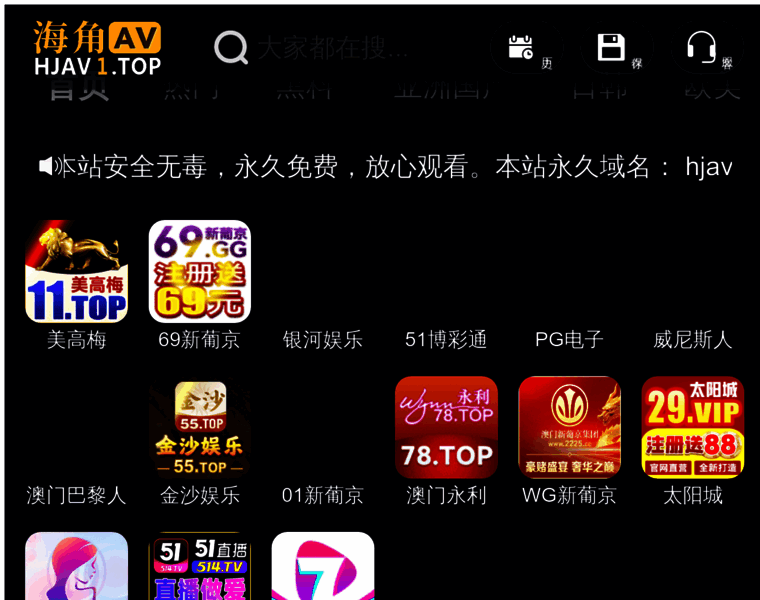
Task: Open the 69新葡京 tile
Action: [199, 272]
